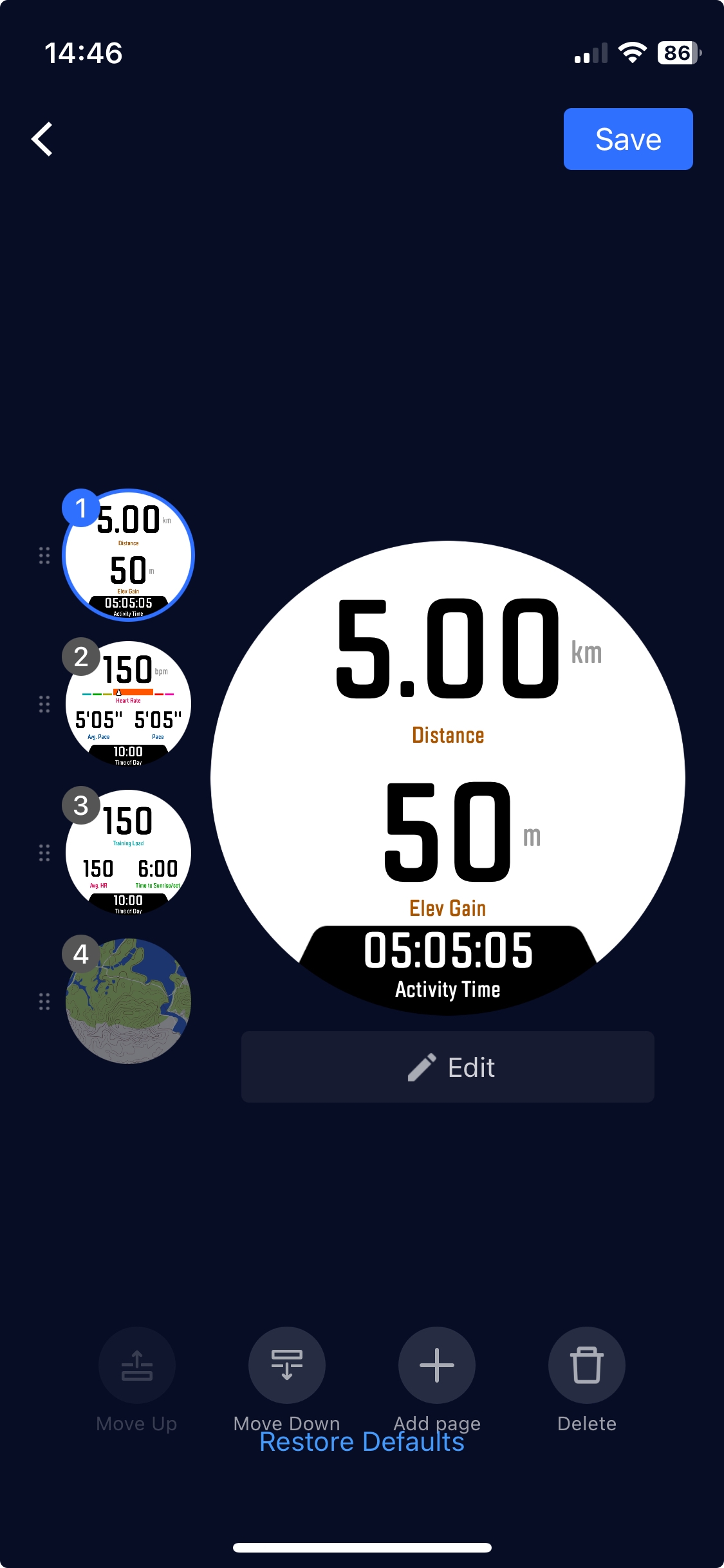Select page 4 map thumbnail
Screen dimensions: 724x1568
pyautogui.click(x=128, y=1001)
